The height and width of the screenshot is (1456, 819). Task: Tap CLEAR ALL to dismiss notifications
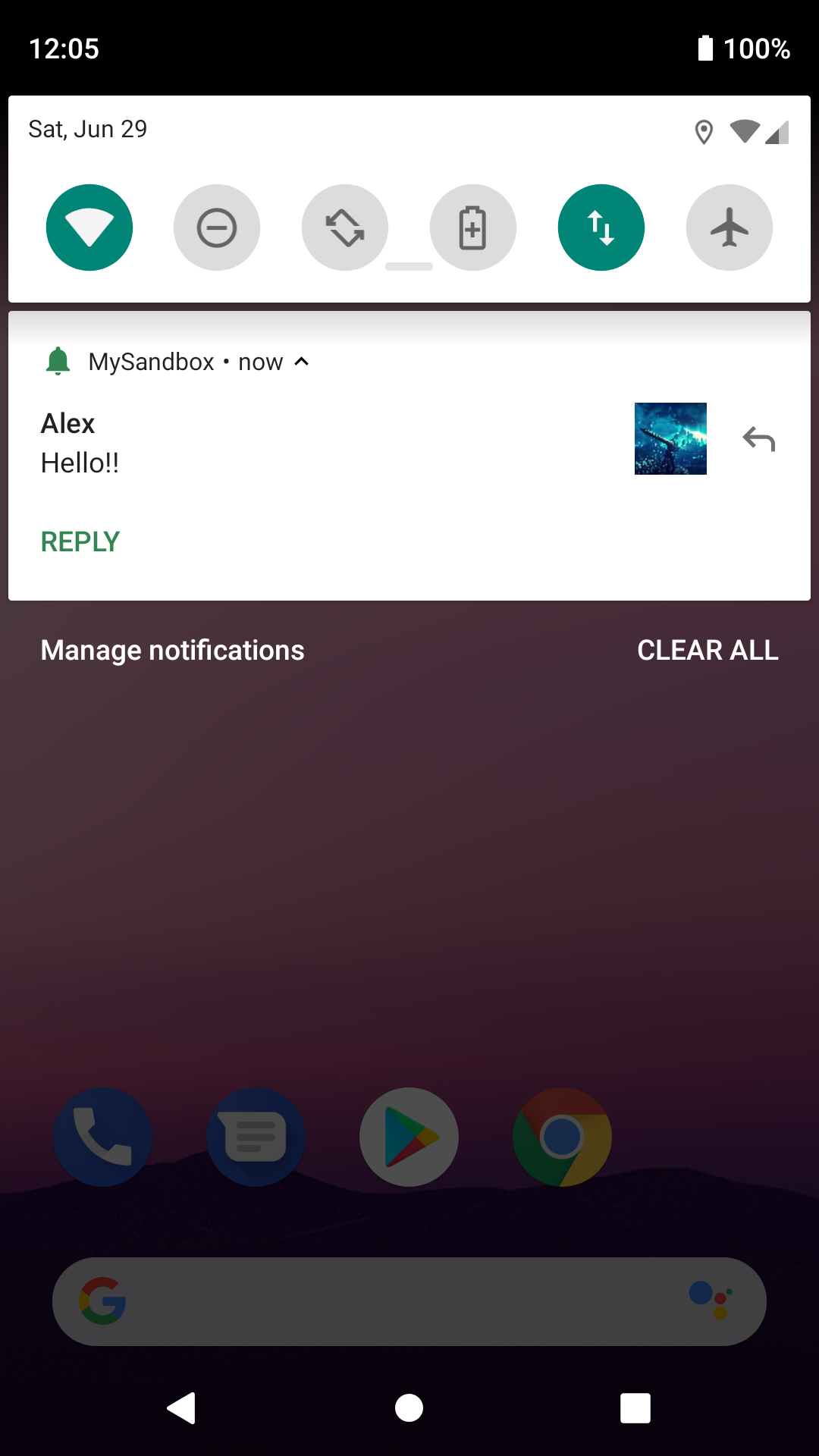coord(707,650)
